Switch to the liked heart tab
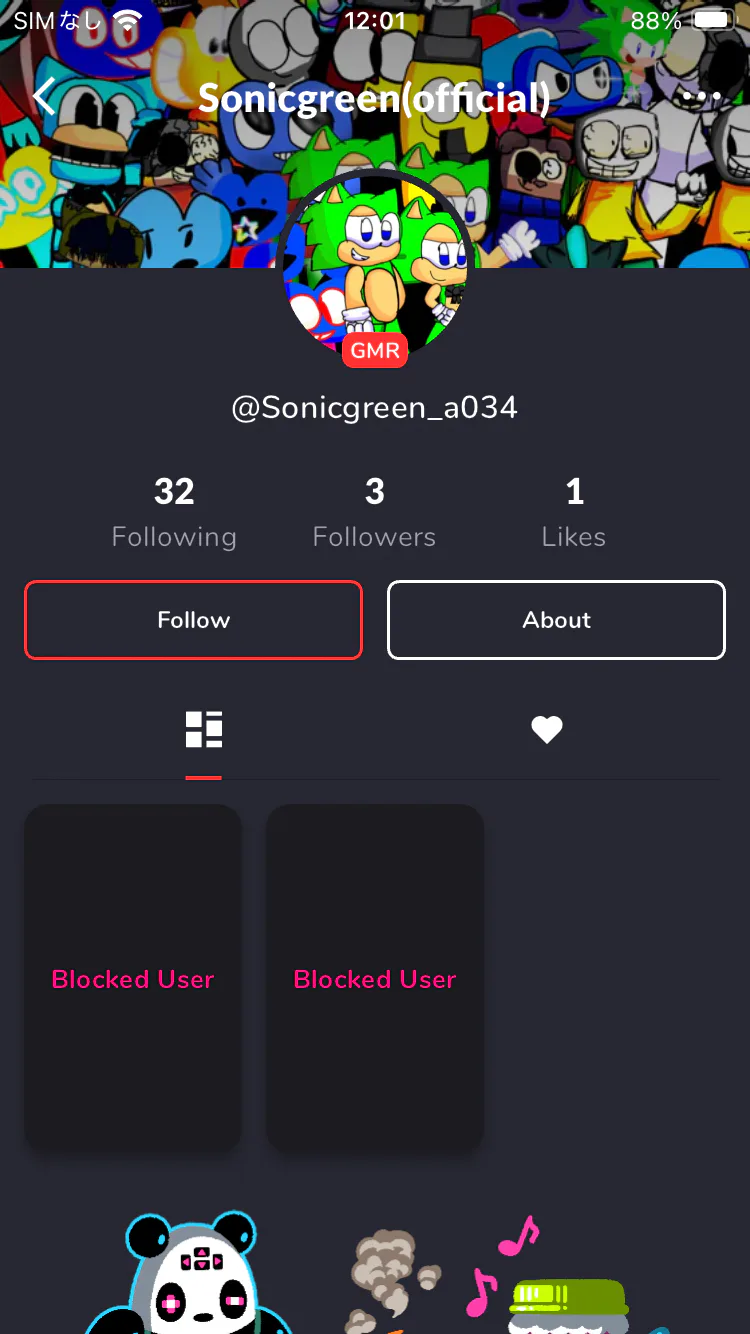Viewport: 750px width, 1334px height. [547, 731]
